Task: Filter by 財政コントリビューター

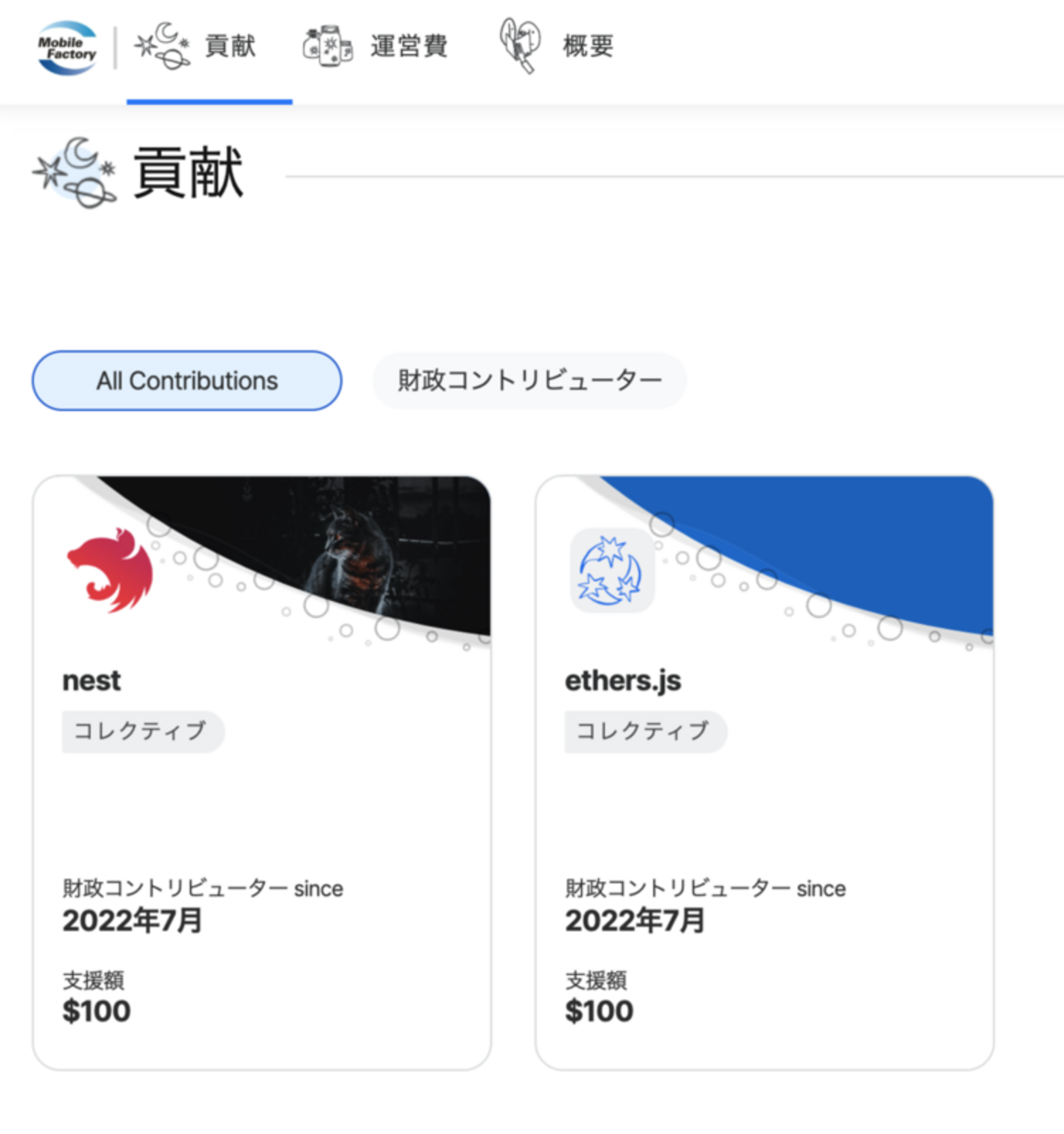Action: (529, 381)
